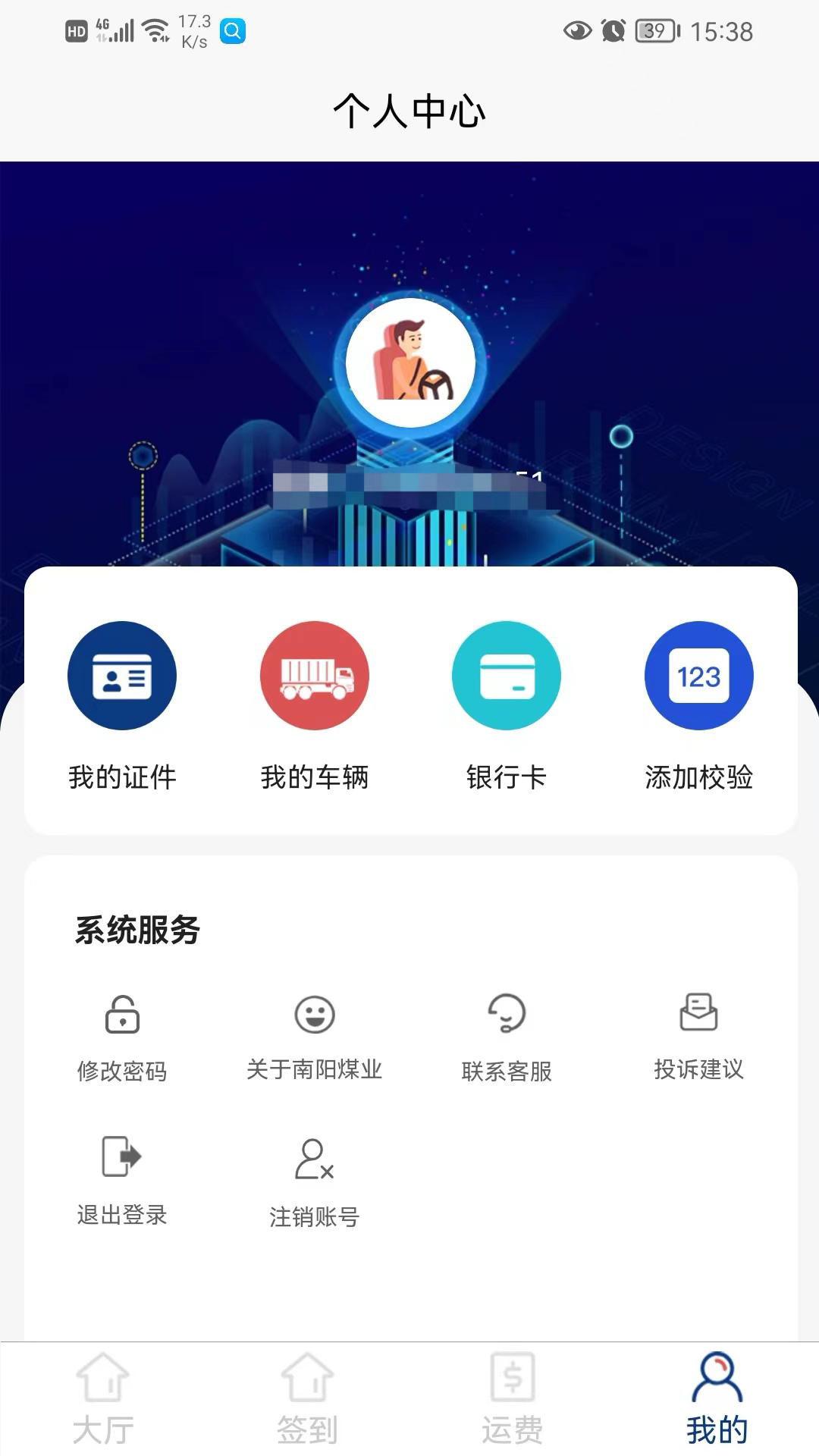This screenshot has width=819, height=1456.
Task: Open 我的车辆 (My Vehicles) truck icon
Action: tap(314, 675)
